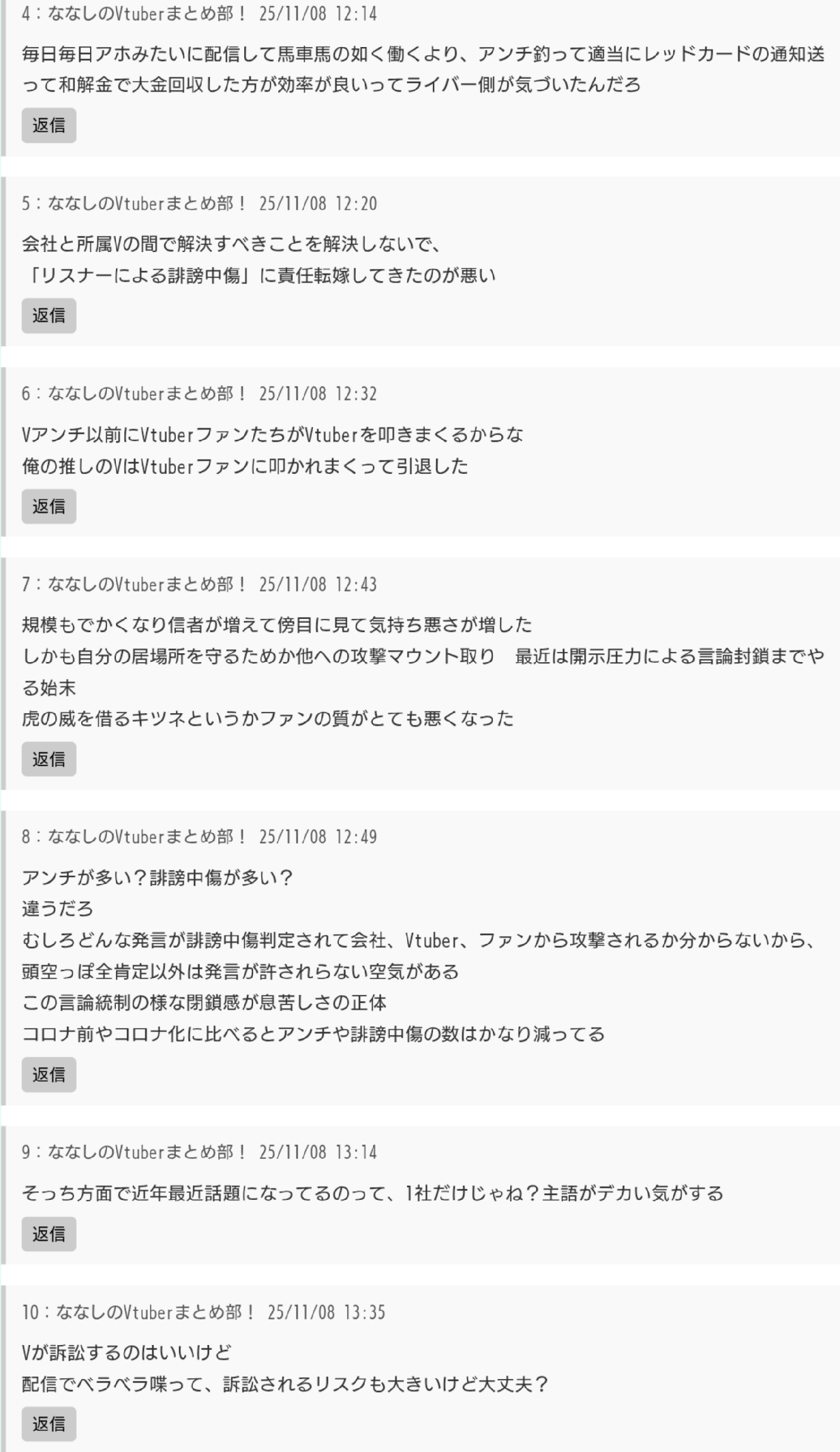Tap 返信 under comment 5
The image size is (840, 1452).
pos(49,315)
